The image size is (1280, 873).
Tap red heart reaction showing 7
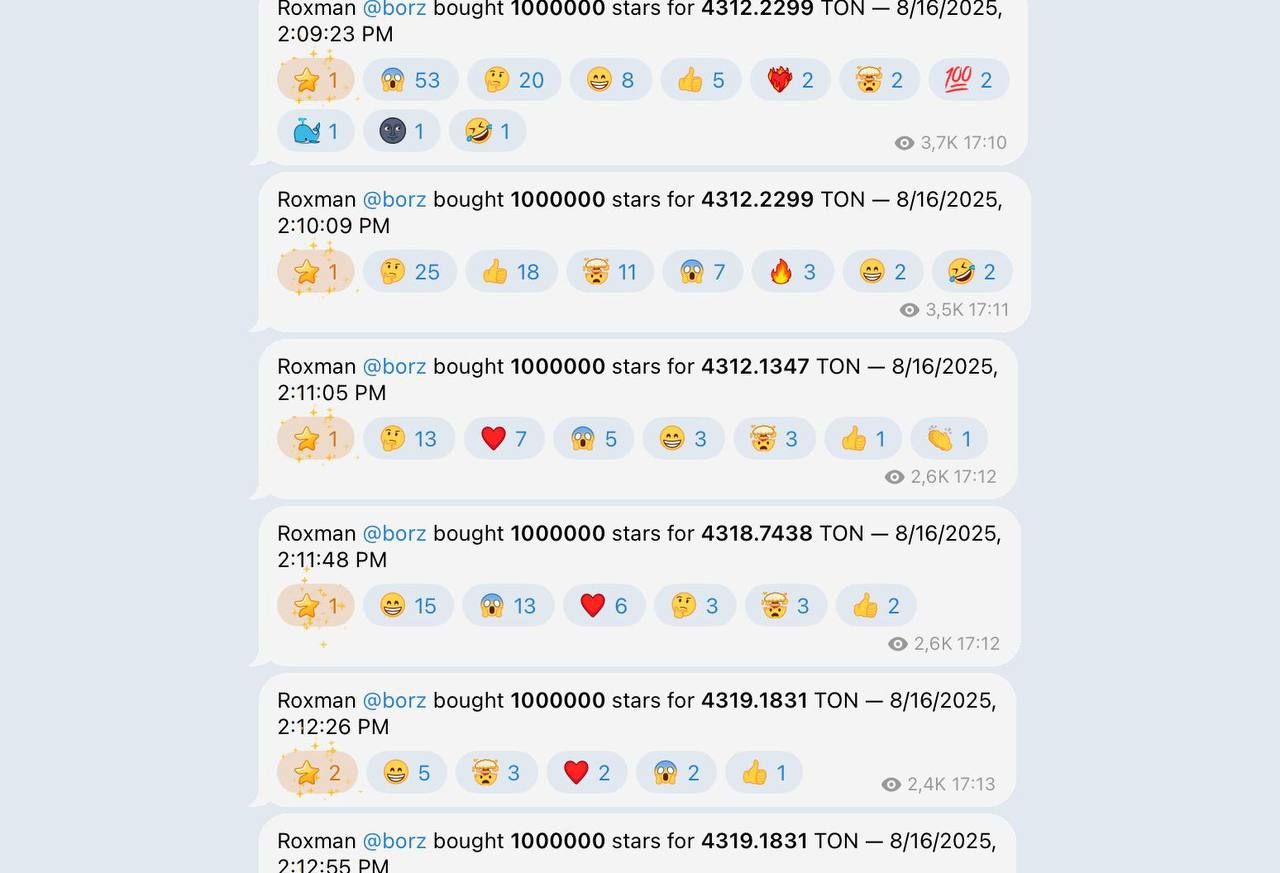[504, 439]
